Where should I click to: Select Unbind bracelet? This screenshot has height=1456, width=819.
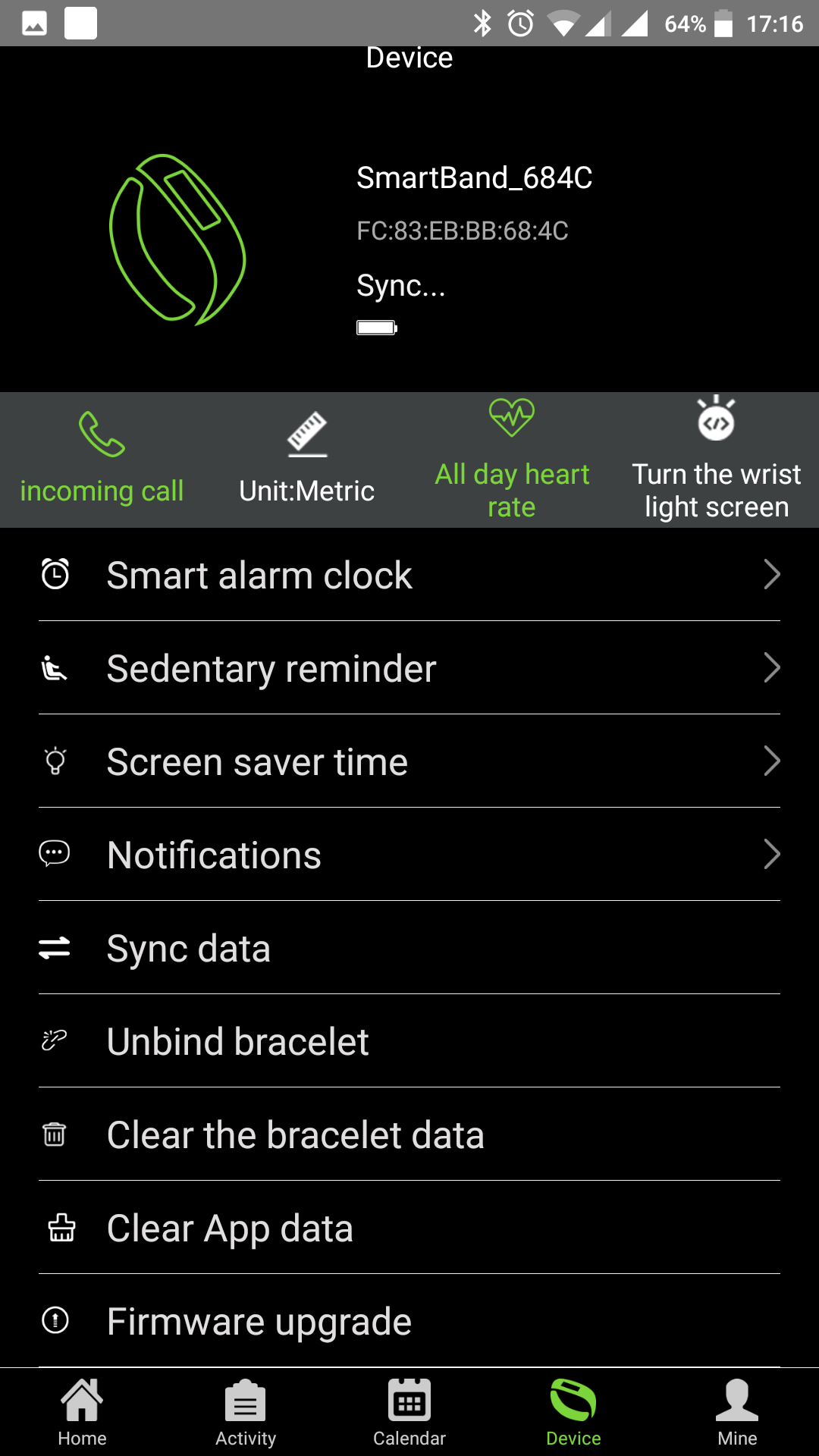pyautogui.click(x=409, y=1041)
